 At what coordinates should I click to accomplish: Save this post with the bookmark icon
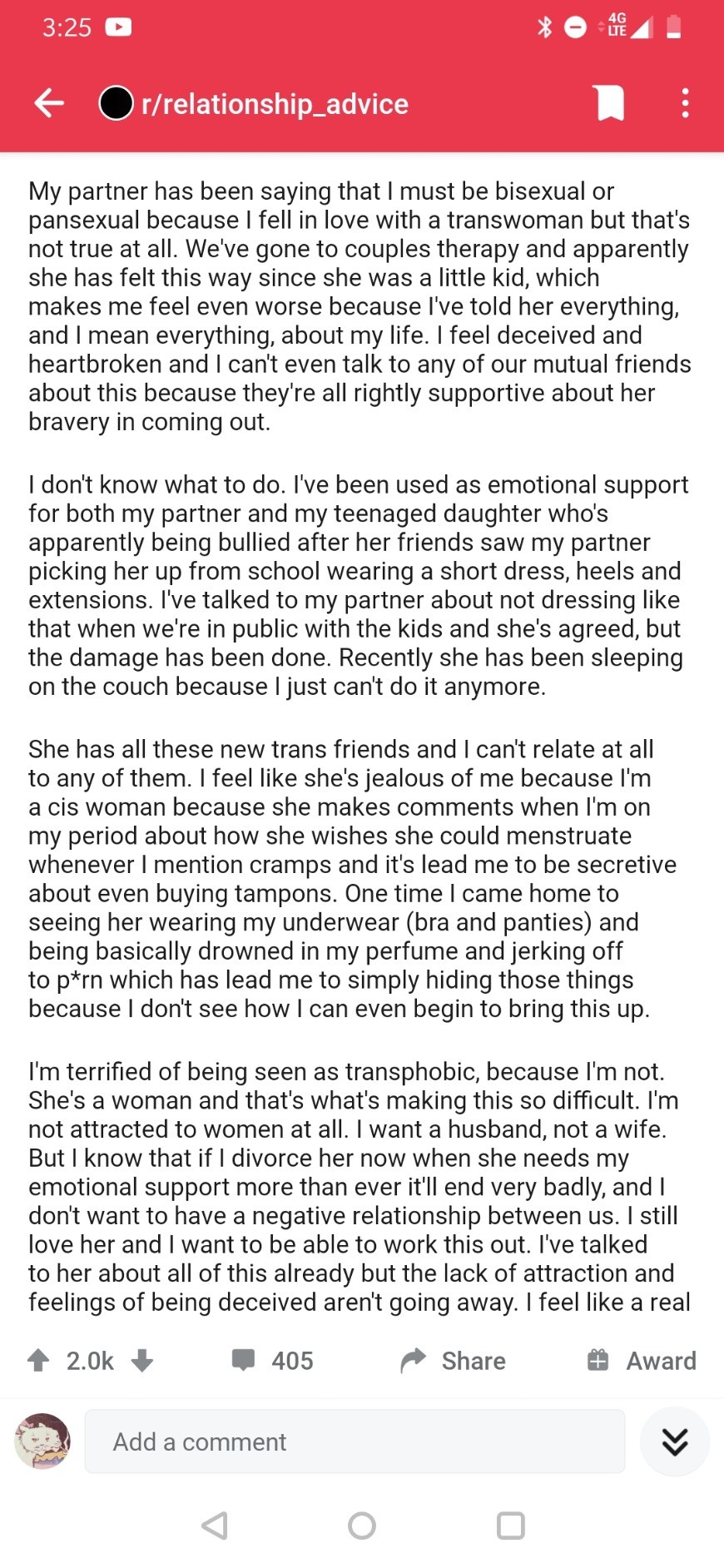(x=610, y=103)
